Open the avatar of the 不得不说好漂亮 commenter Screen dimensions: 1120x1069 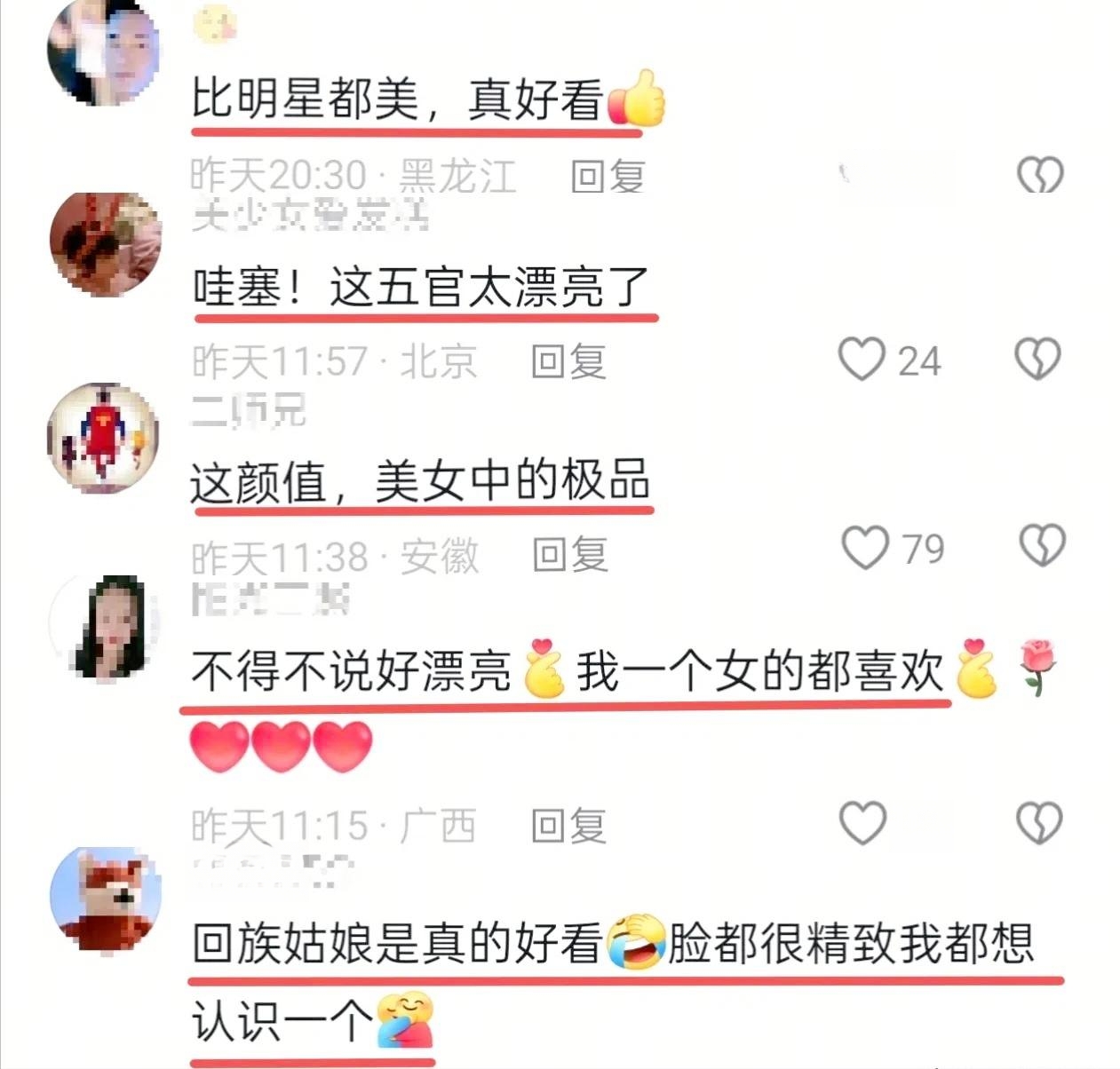pos(106,628)
